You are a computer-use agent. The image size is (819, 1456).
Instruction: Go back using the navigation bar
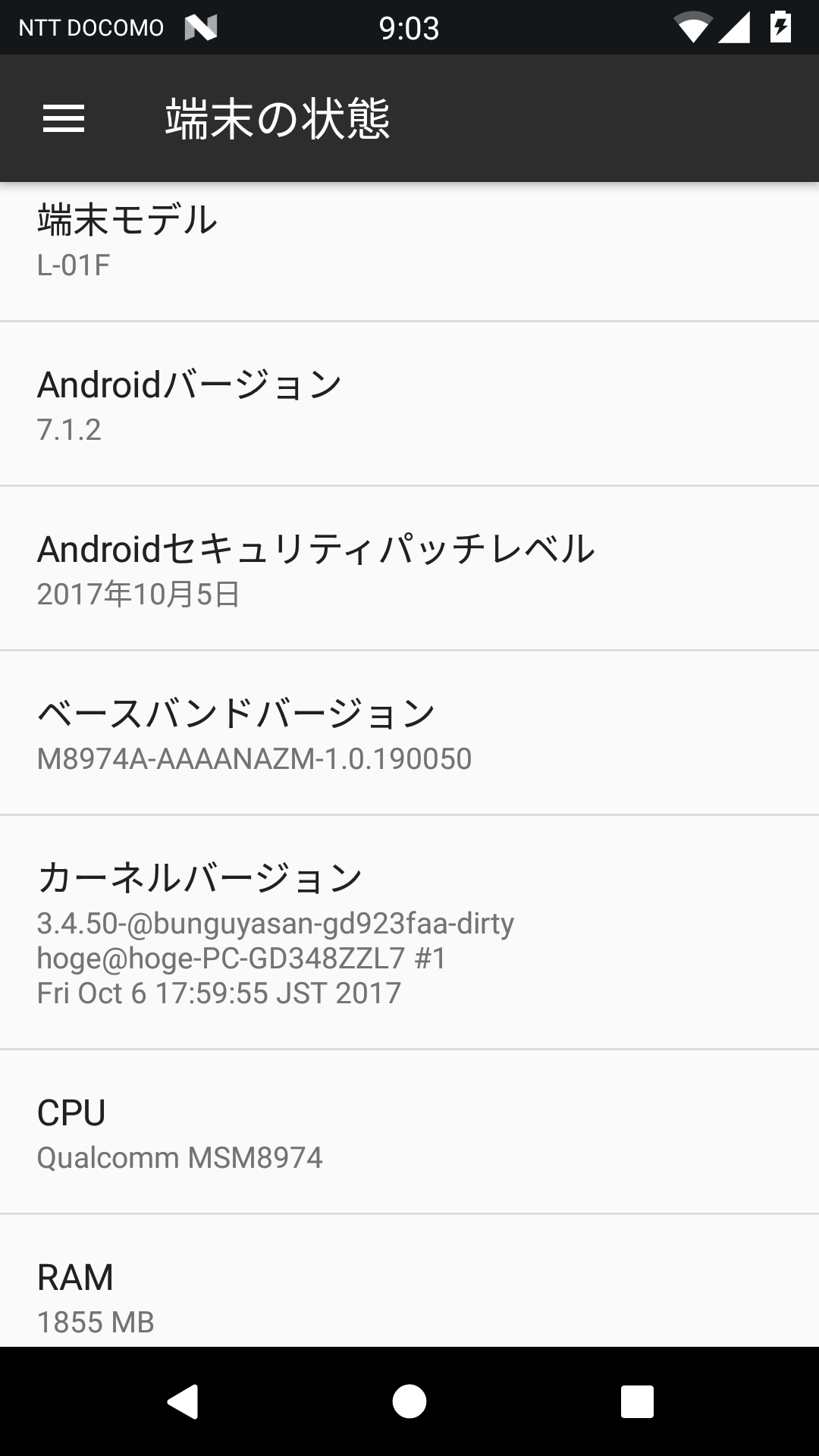(x=183, y=1401)
